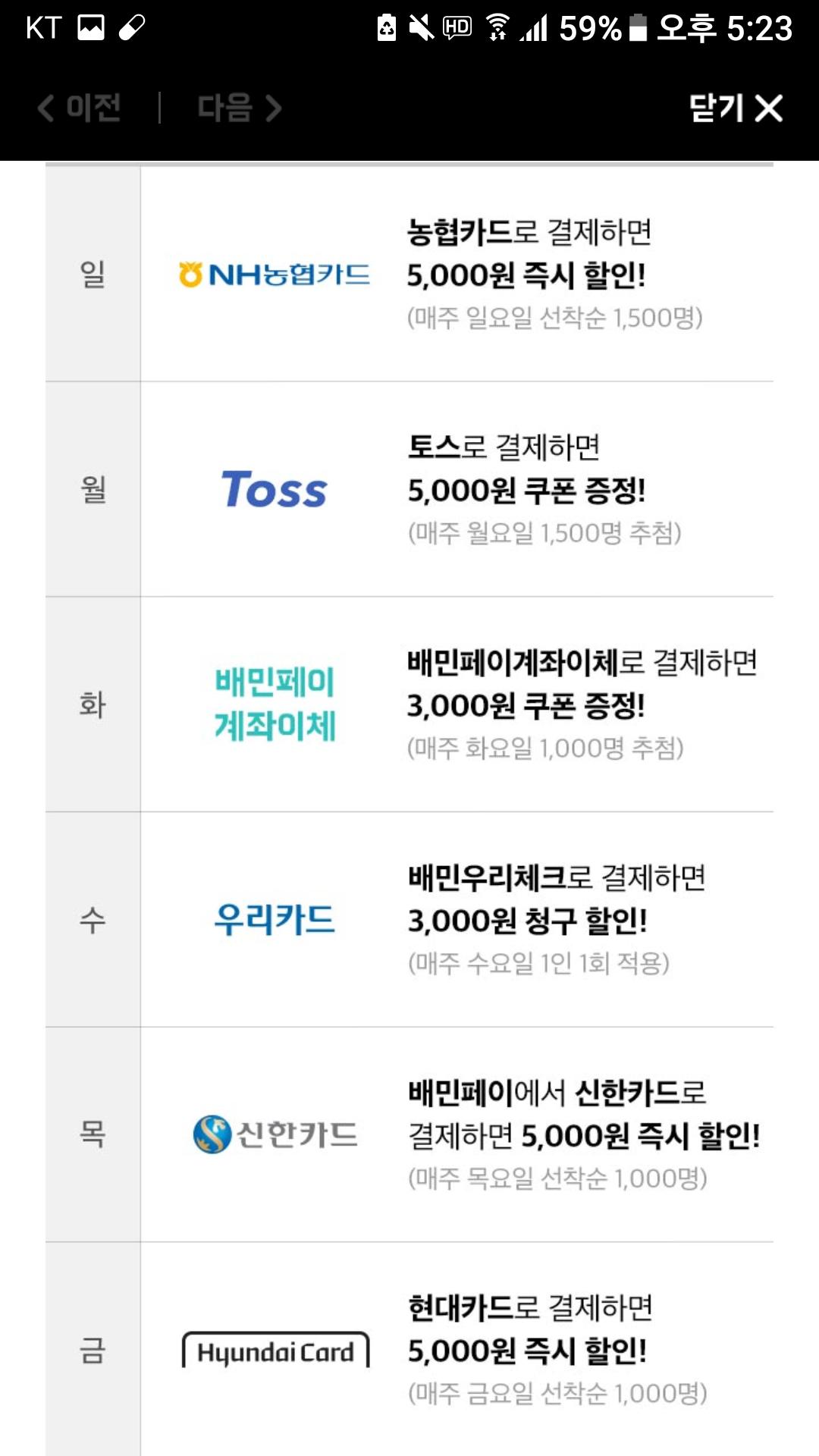This screenshot has width=819, height=1456.
Task: Close the viewer with 닫기
Action: pos(735,108)
